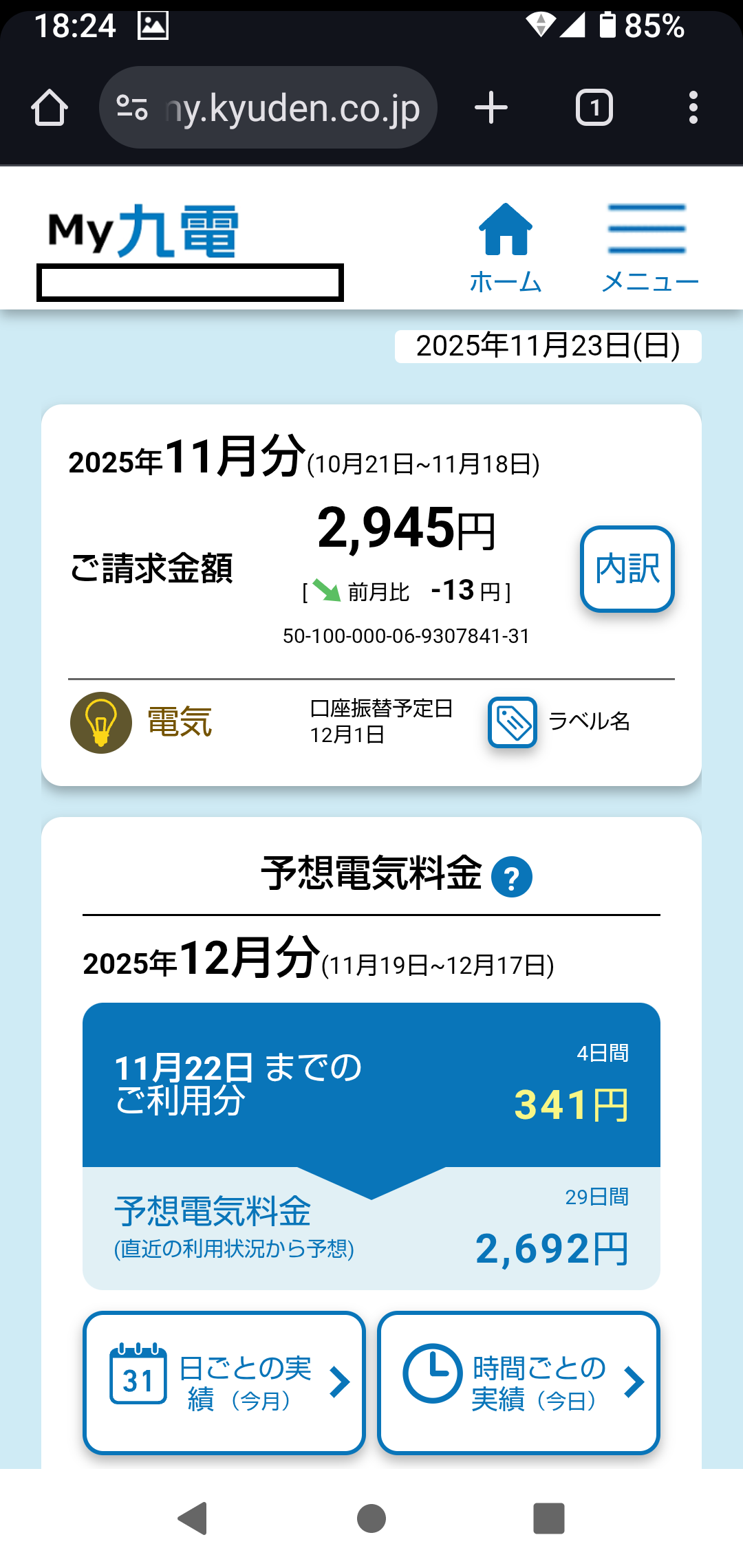Open the browser overflow menu
Image resolution: width=743 pixels, height=1568 pixels.
pyautogui.click(x=693, y=108)
